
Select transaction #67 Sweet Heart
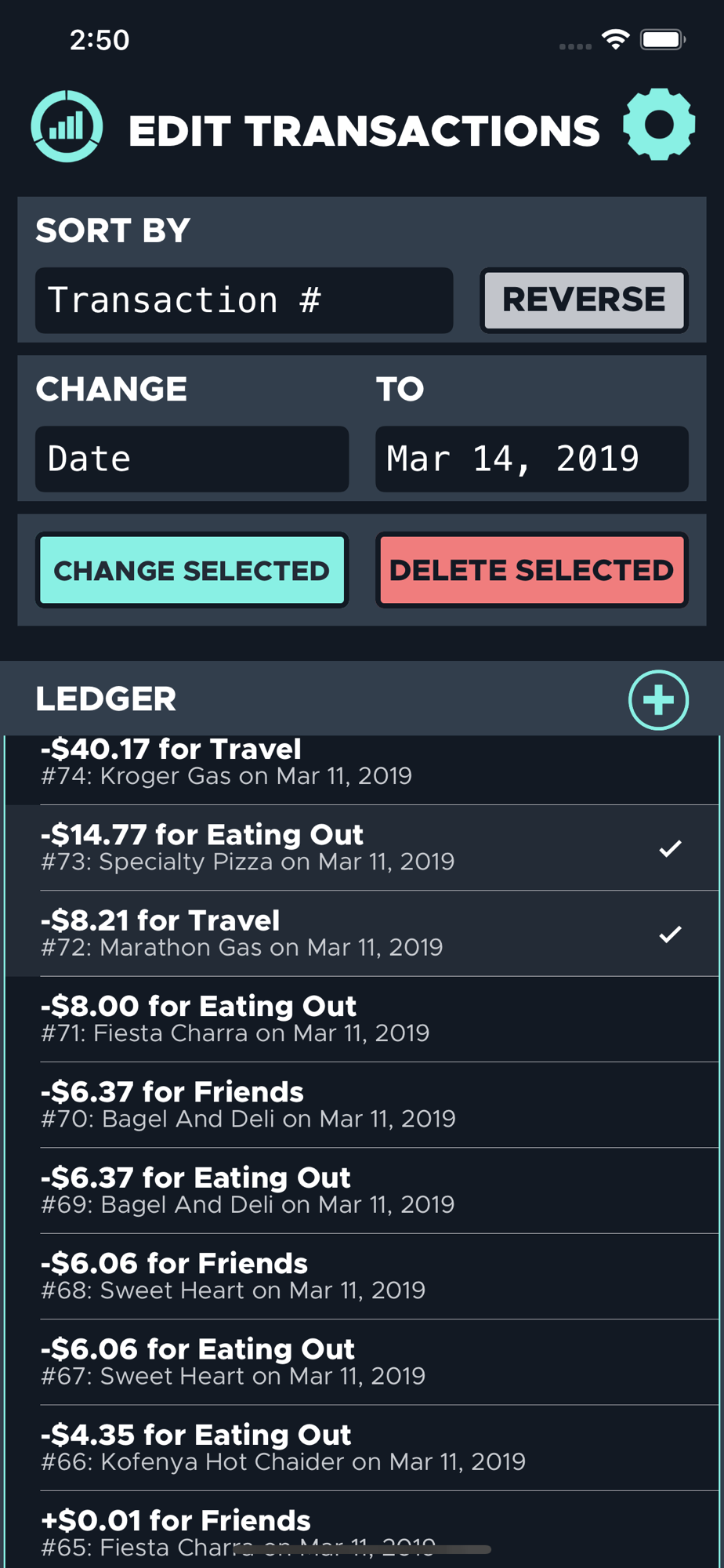pos(362,1362)
